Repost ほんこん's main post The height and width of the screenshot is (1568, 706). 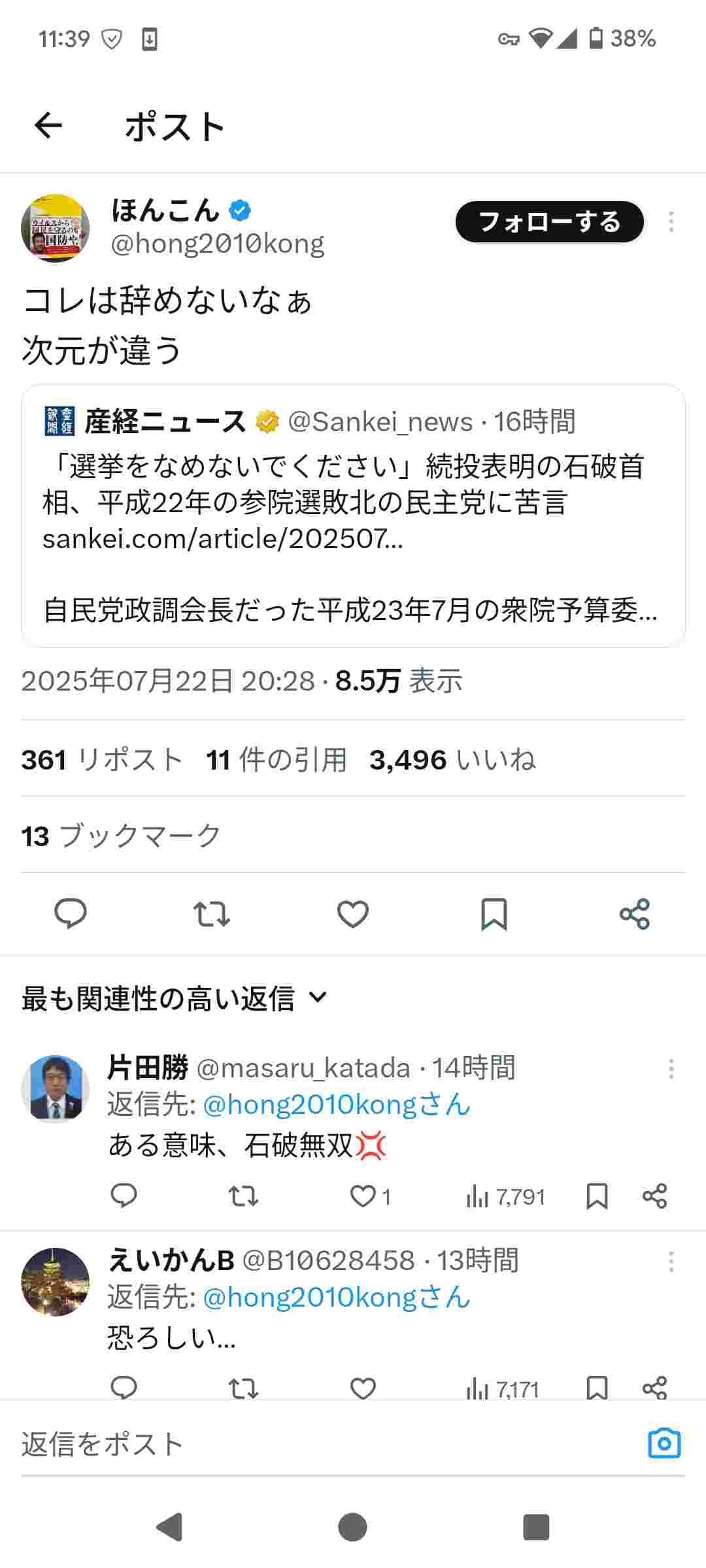pyautogui.click(x=212, y=913)
